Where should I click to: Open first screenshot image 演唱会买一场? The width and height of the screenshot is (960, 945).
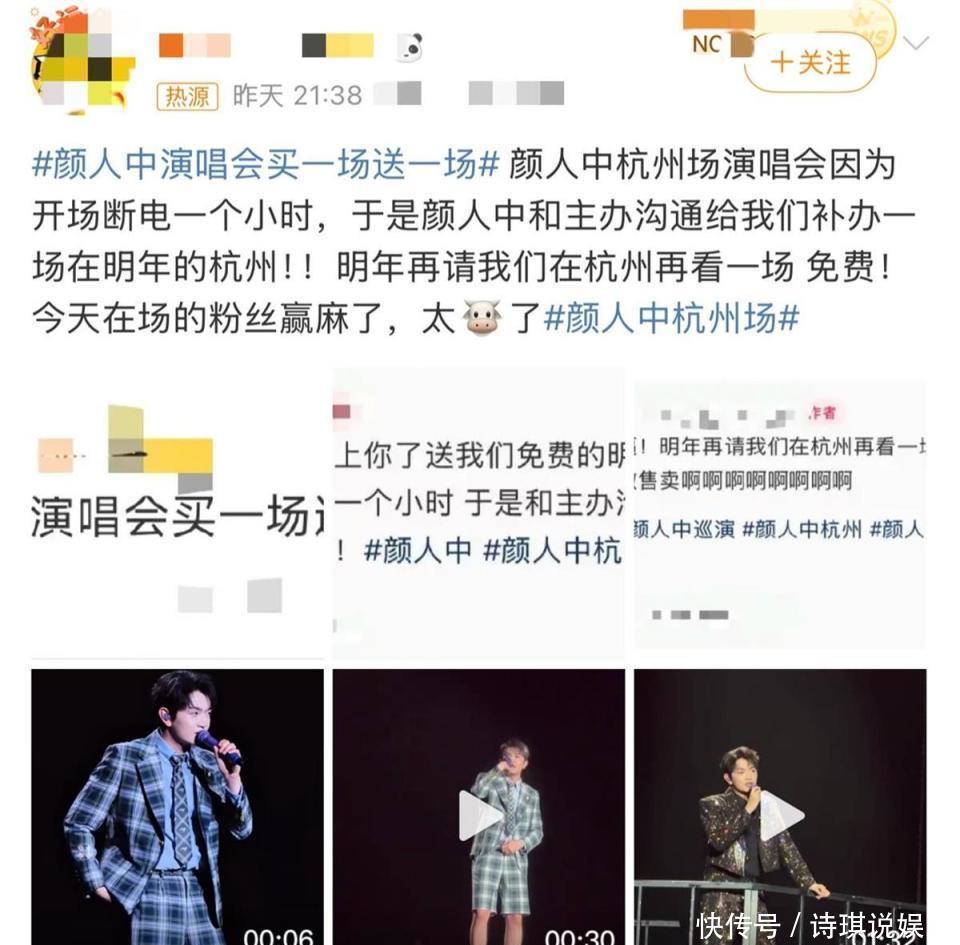pyautogui.click(x=178, y=514)
